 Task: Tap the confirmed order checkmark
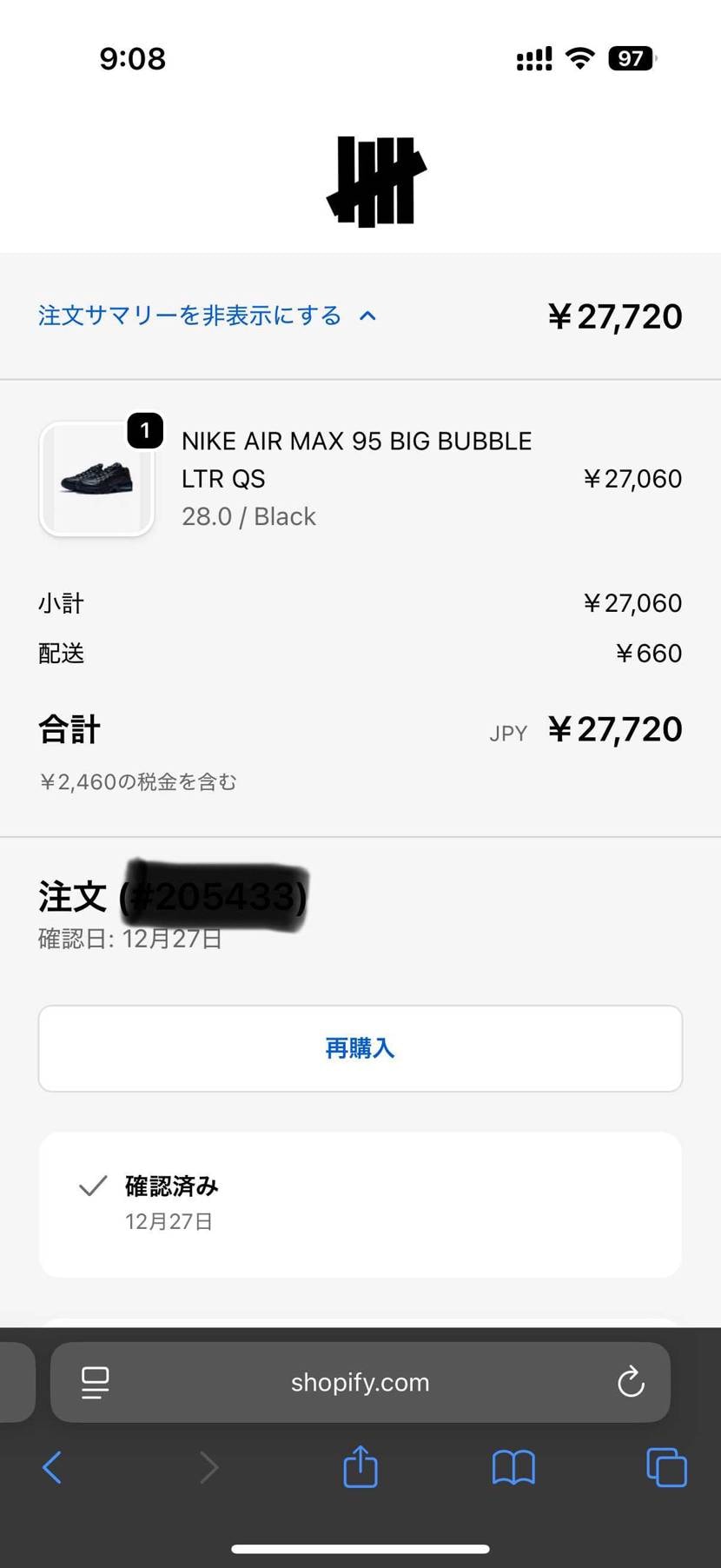[92, 1185]
